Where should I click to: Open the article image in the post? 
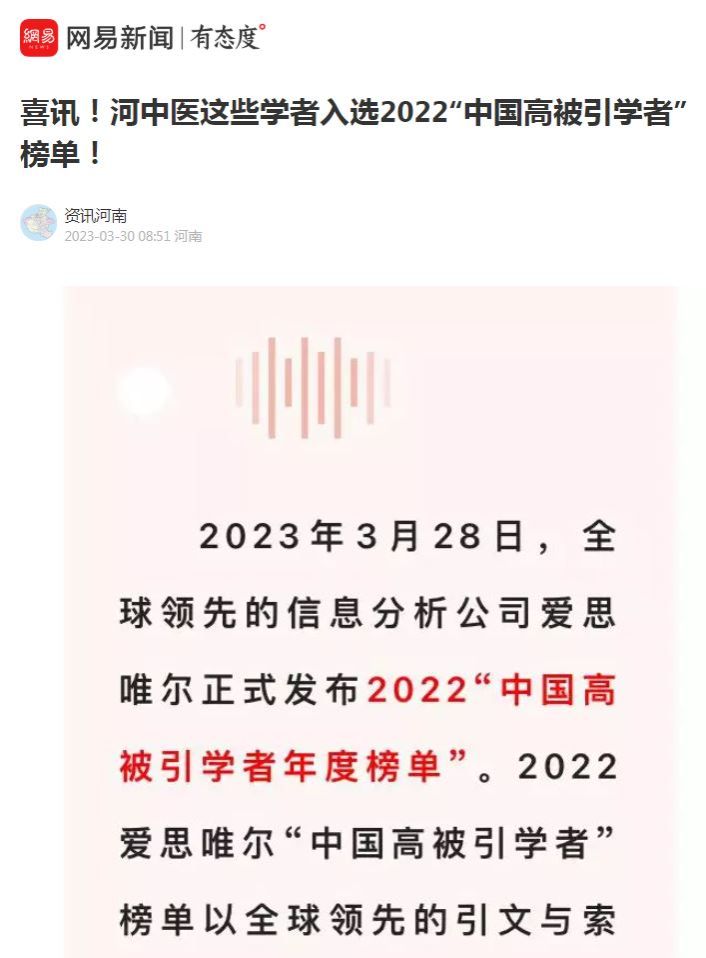(371, 620)
